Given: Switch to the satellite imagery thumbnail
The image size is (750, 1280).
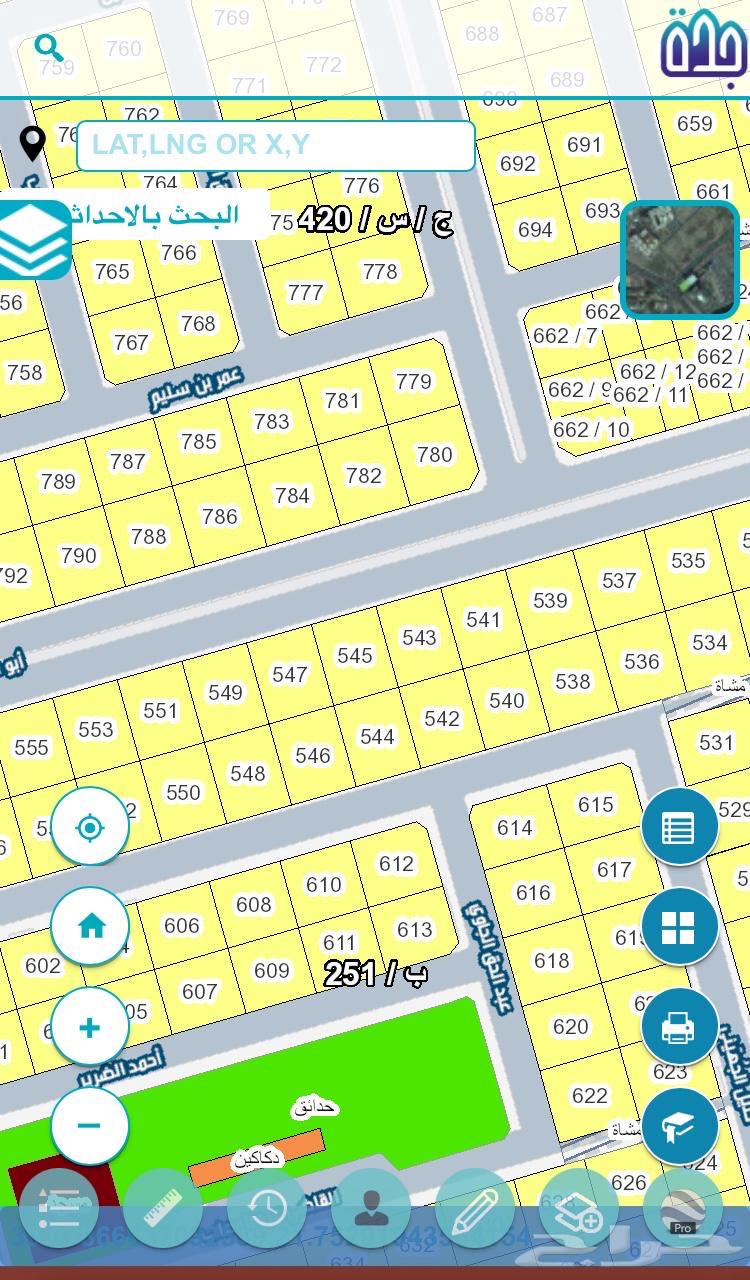Looking at the screenshot, I should pos(680,260).
